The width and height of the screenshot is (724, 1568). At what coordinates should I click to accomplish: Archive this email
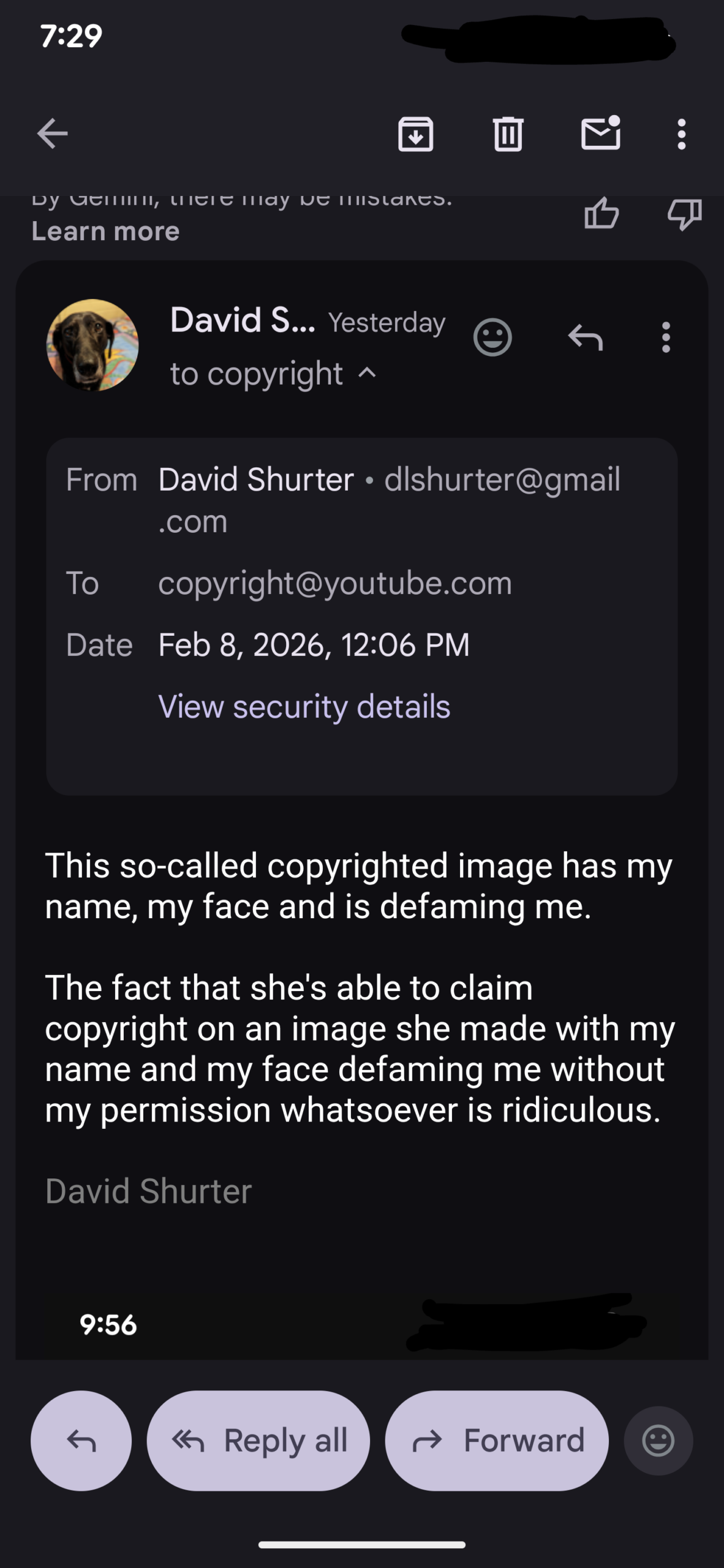pos(415,134)
